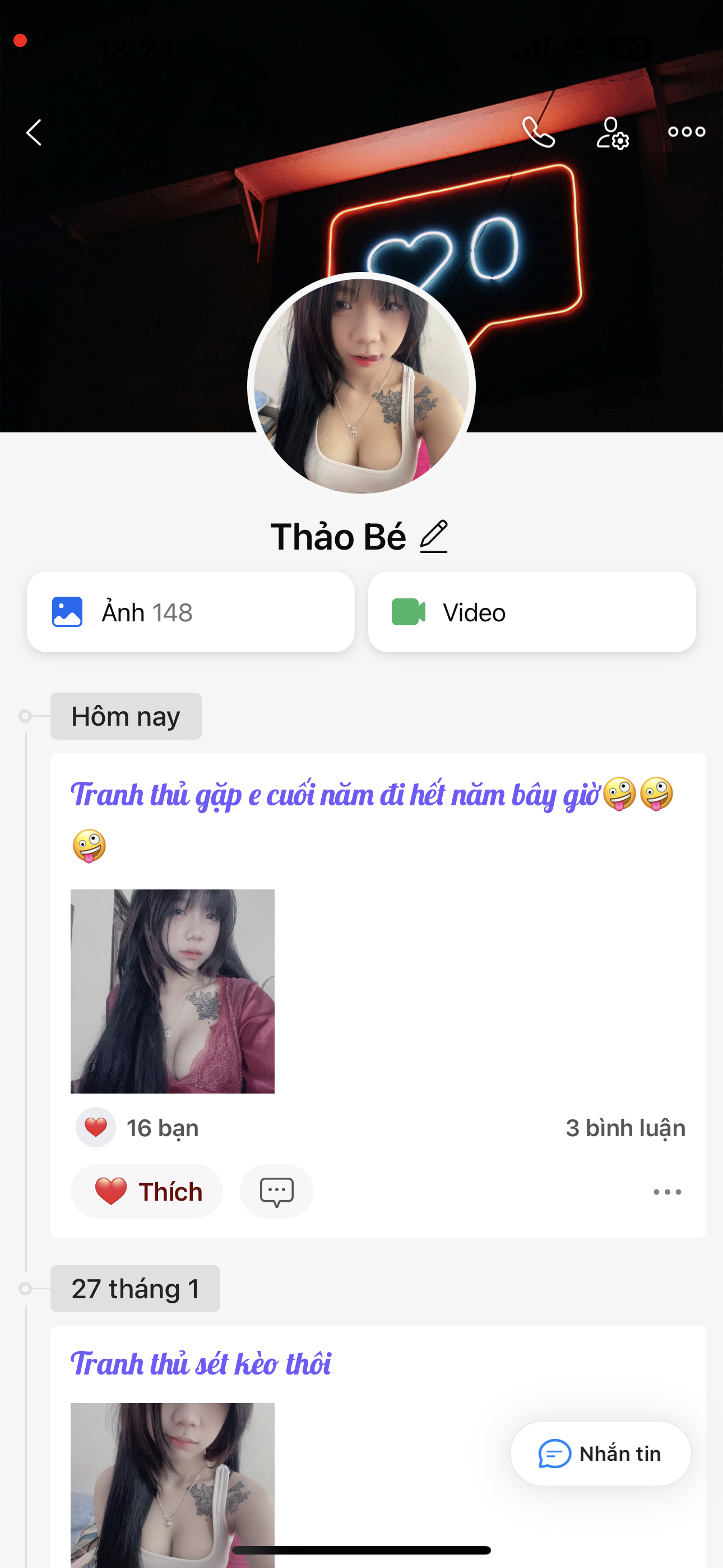Comment on today's post
723x1568 pixels.
coord(276,1191)
